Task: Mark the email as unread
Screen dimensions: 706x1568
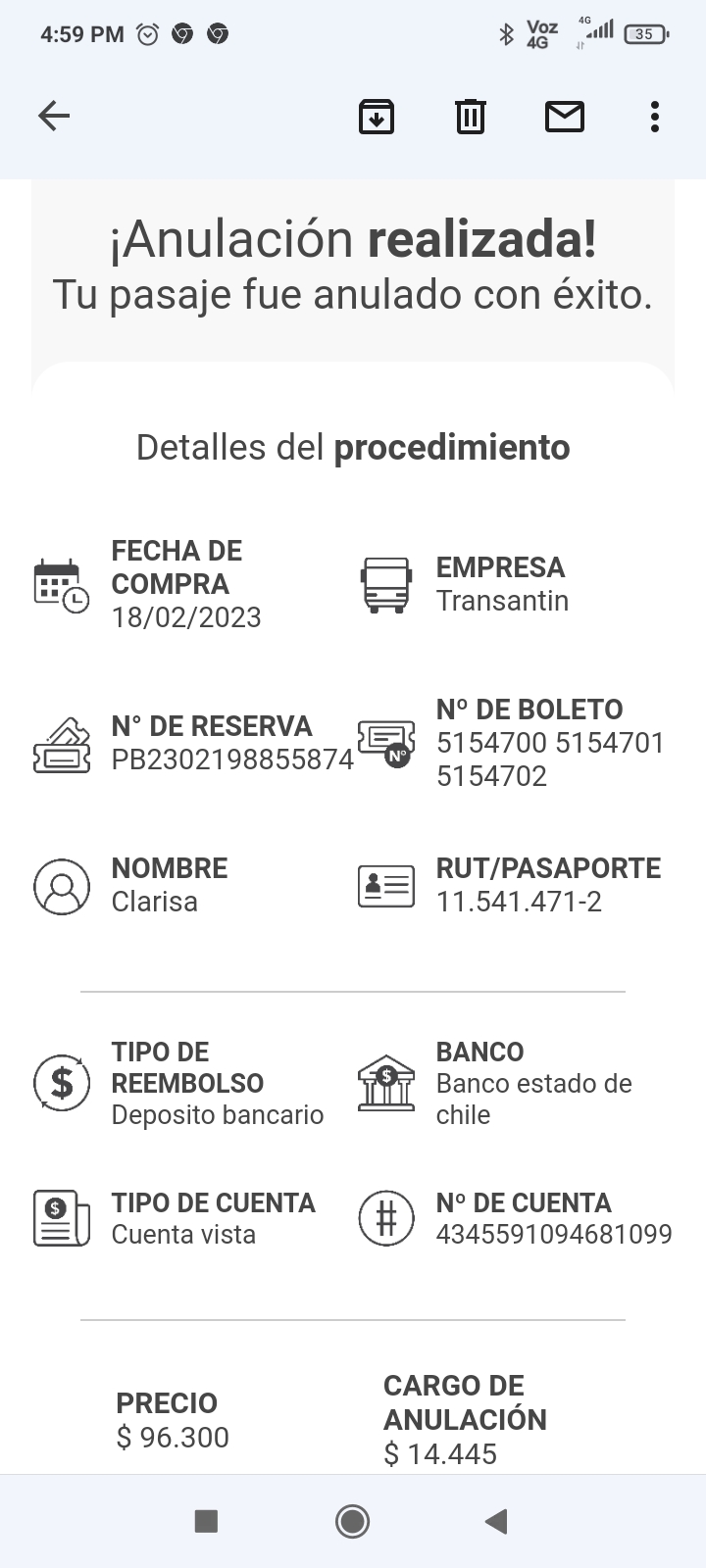Action: click(565, 117)
